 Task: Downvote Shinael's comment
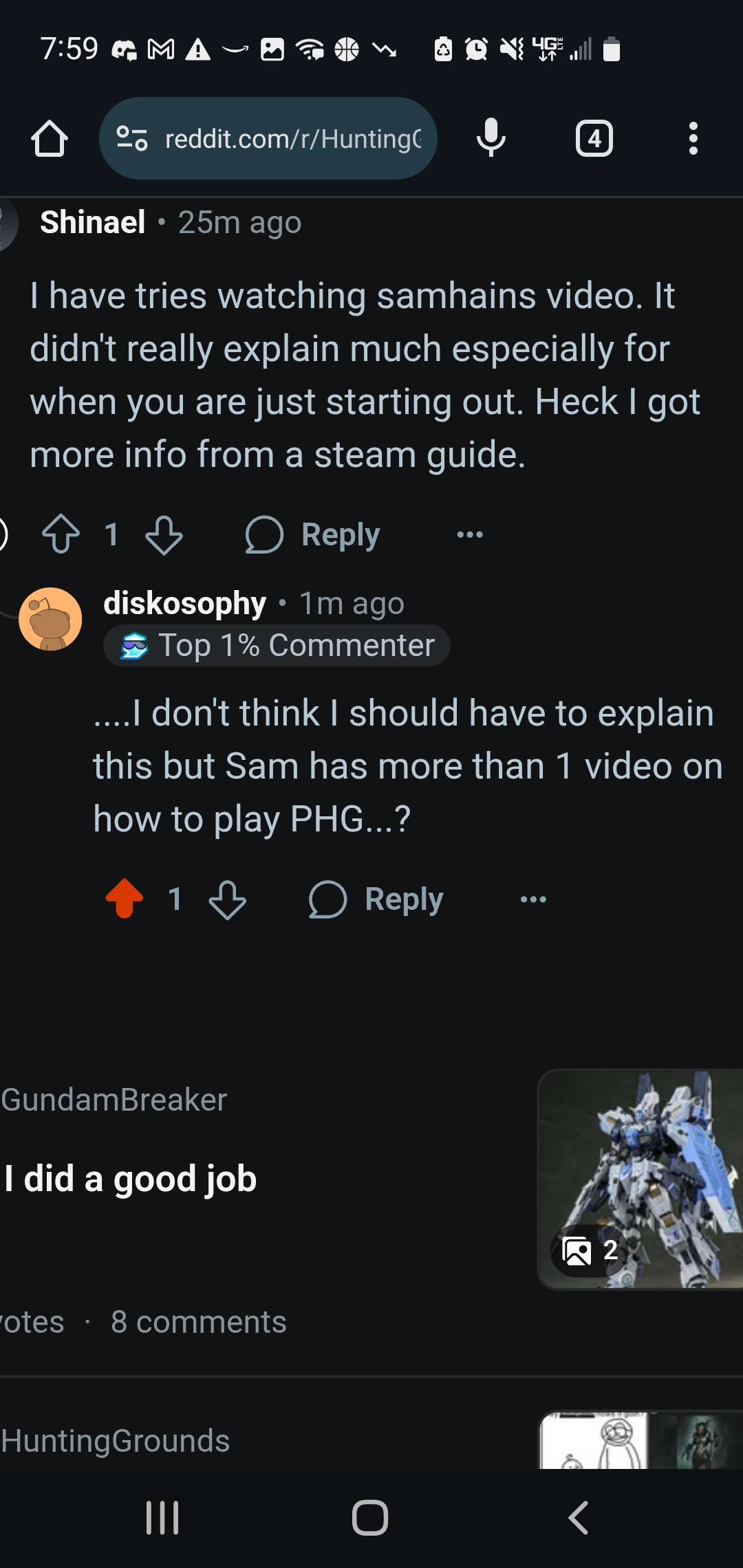tap(164, 534)
